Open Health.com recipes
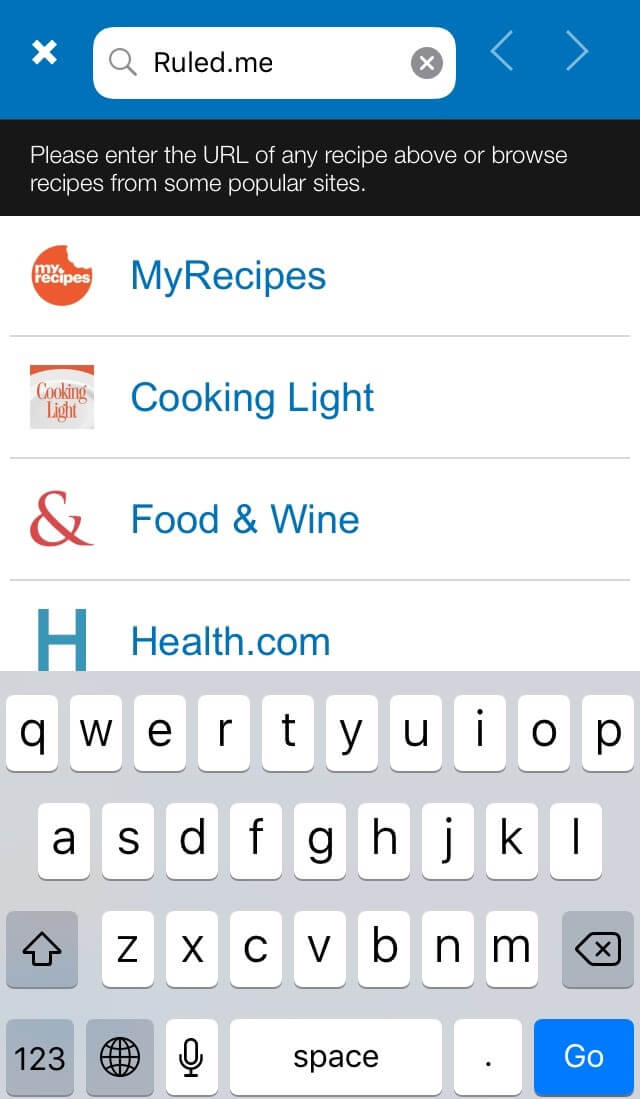Viewport: 640px width, 1099px height. 320,627
